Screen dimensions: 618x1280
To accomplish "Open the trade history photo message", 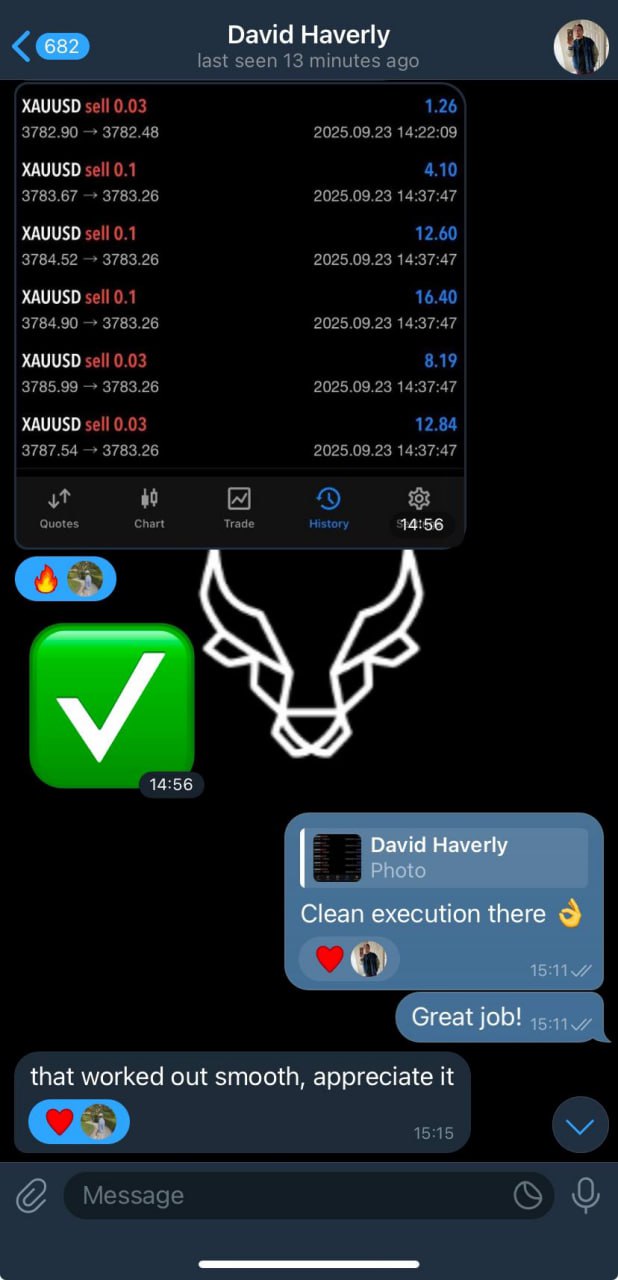I will coord(240,300).
